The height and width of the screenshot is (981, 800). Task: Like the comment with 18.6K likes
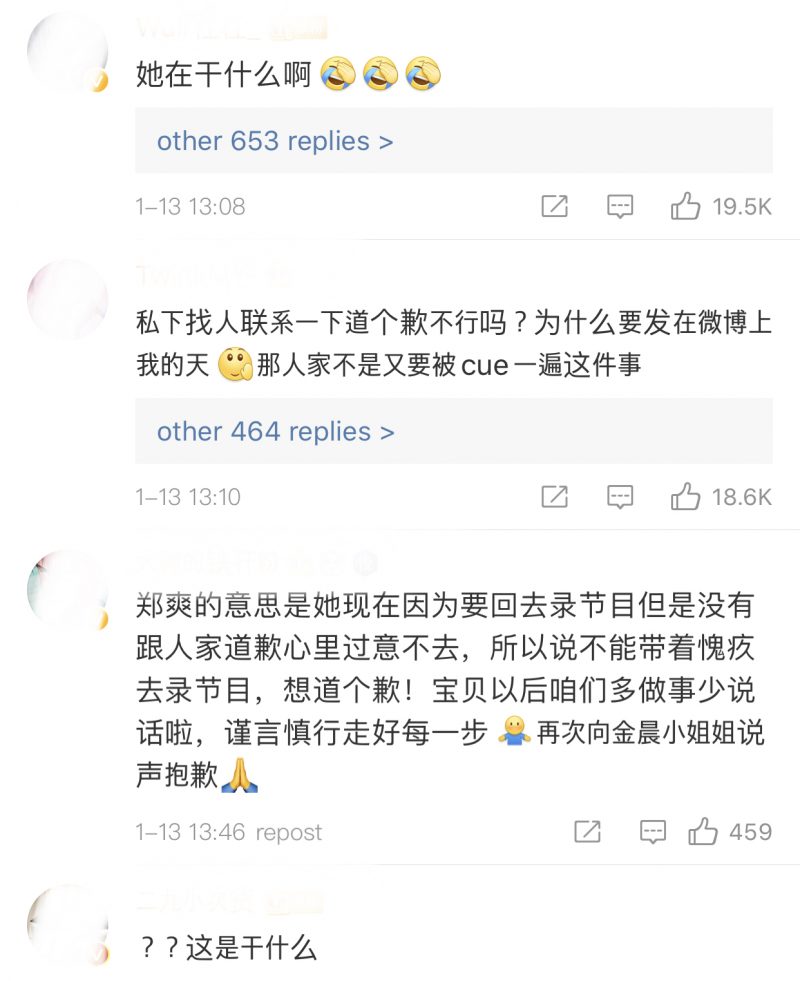pyautogui.click(x=685, y=497)
